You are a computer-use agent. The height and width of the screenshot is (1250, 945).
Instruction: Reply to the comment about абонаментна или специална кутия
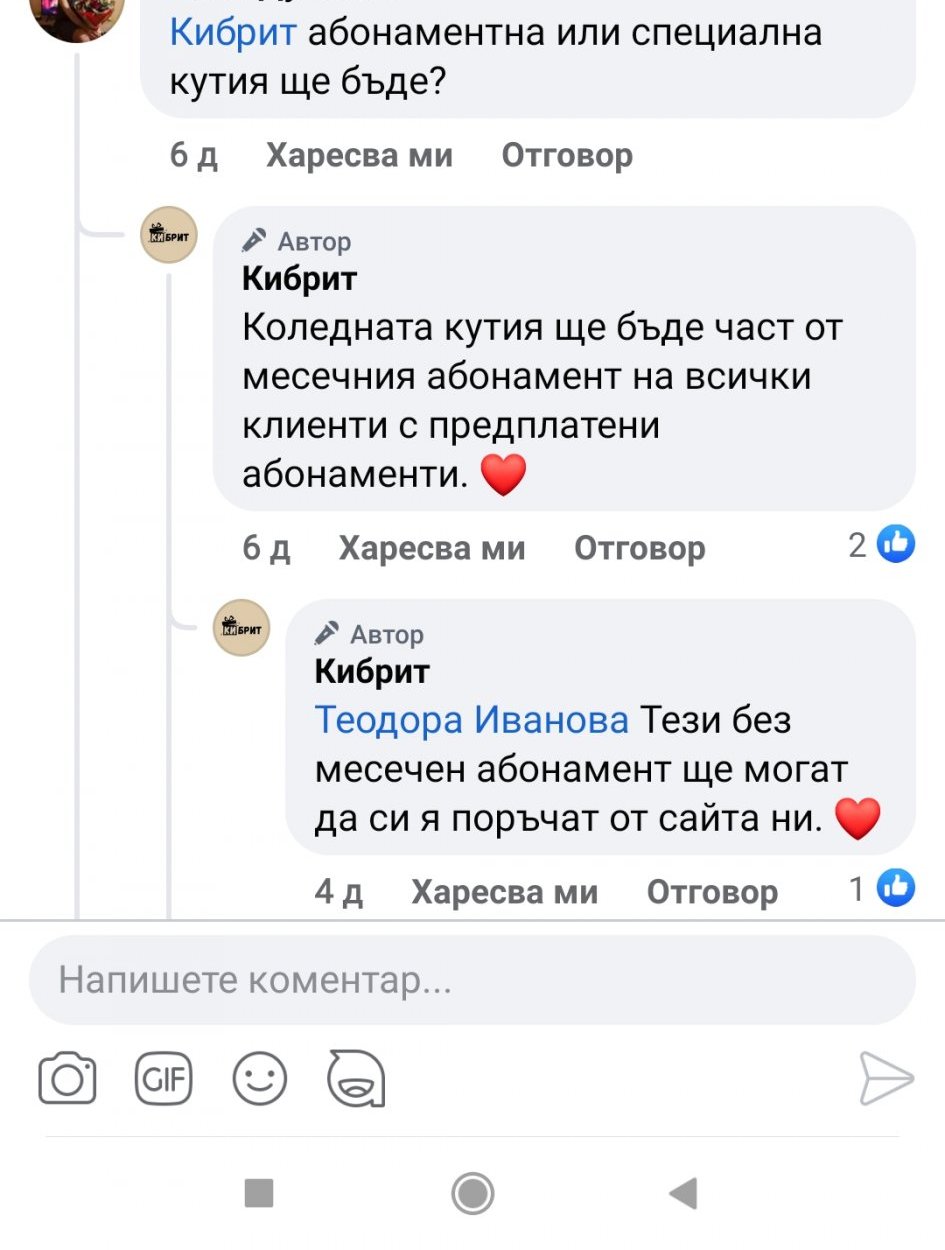tap(567, 156)
